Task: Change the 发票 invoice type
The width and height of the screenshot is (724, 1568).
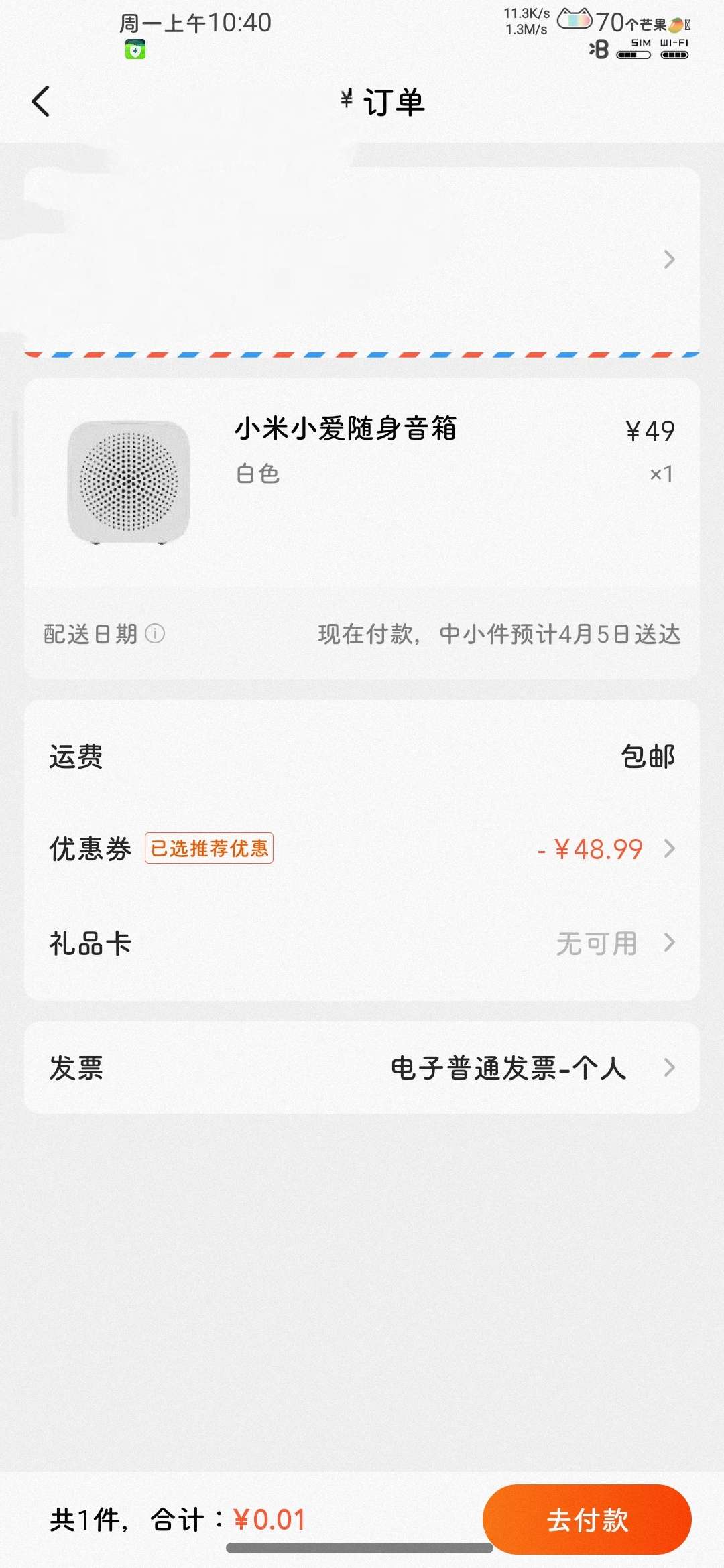Action: 362,1067
